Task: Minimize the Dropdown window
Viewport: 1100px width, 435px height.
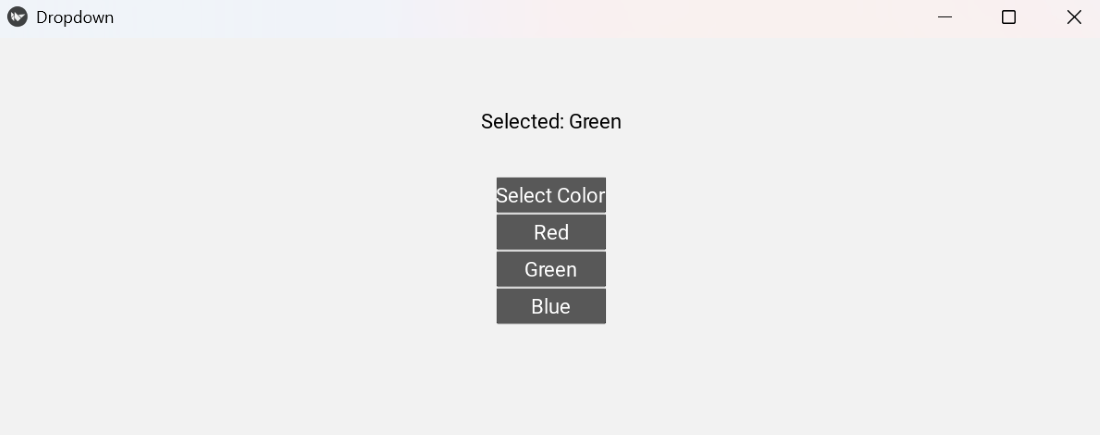Action: pos(944,17)
